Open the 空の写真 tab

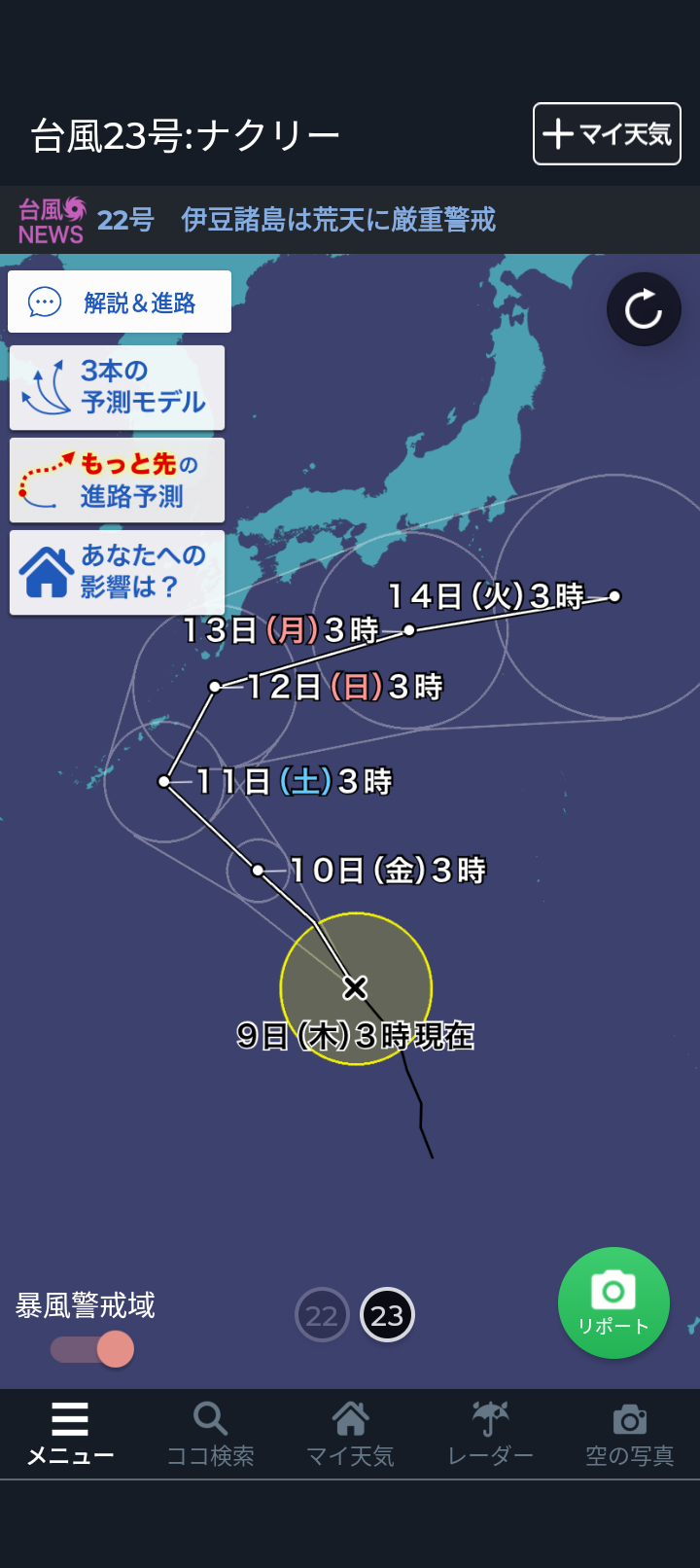tap(630, 1434)
